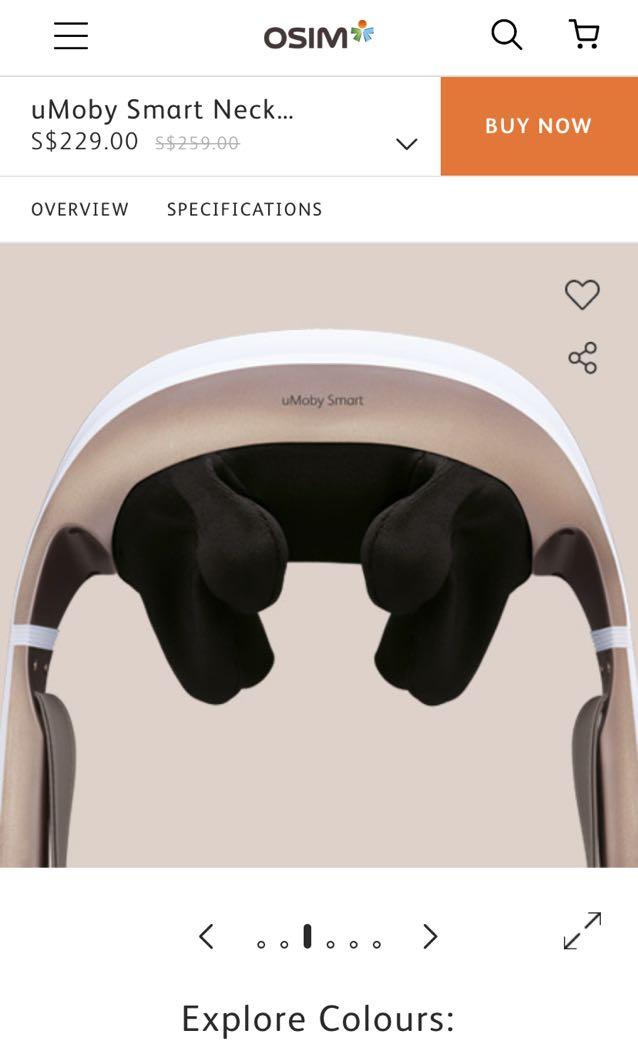Jump to the last image indicator dot
Viewport: 638px width, 1064px height.
tap(377, 944)
